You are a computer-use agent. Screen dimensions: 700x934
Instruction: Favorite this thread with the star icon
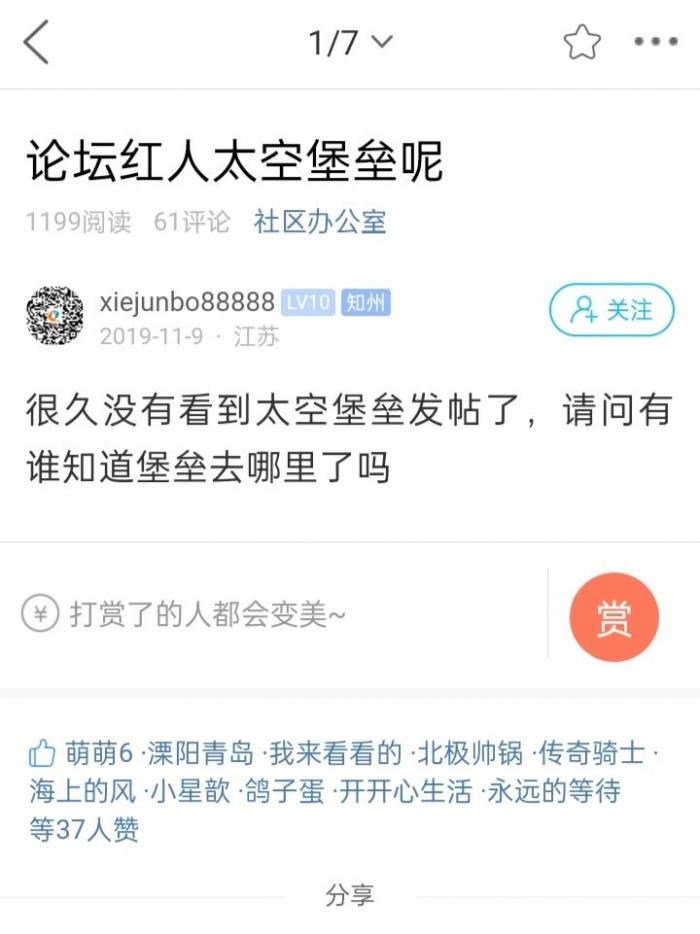coord(581,43)
